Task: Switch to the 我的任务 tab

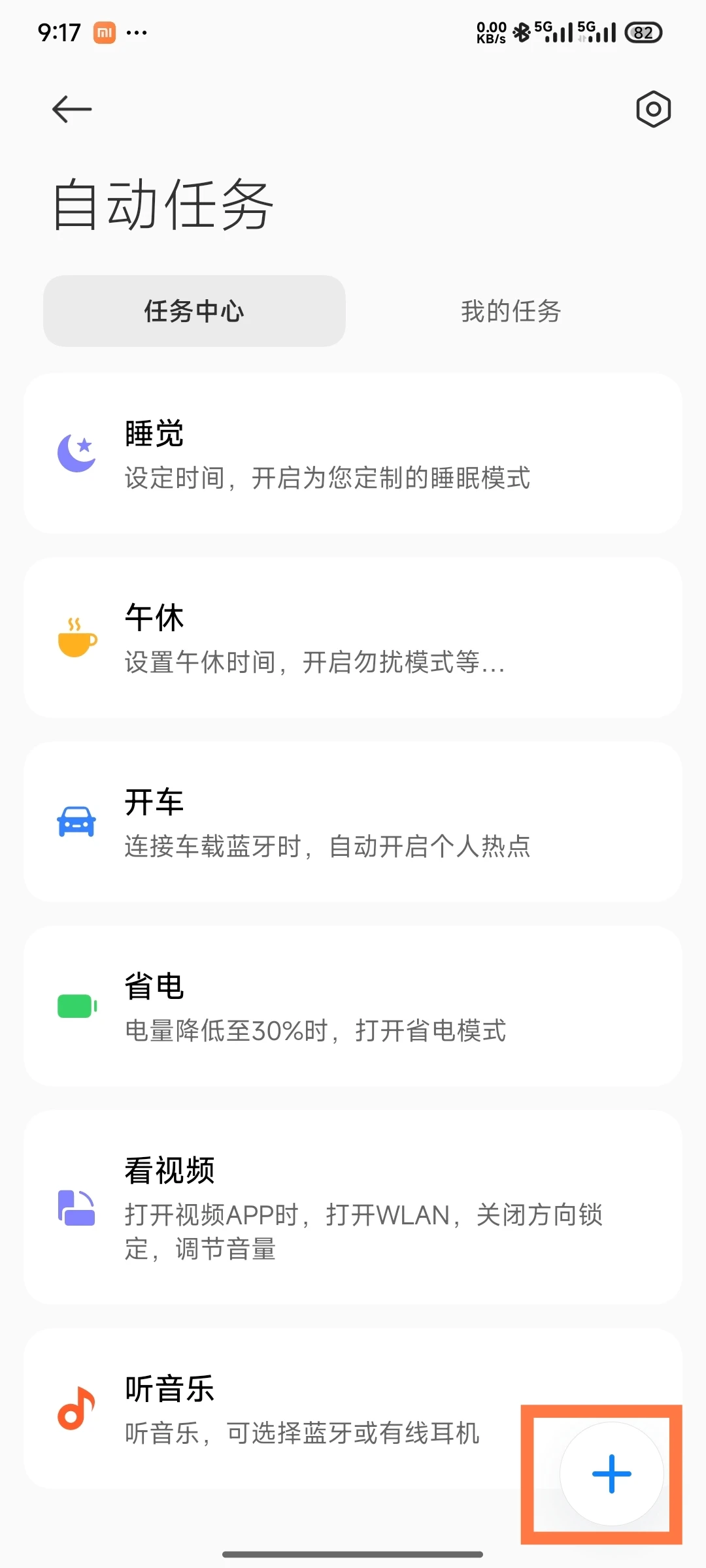Action: [x=511, y=311]
